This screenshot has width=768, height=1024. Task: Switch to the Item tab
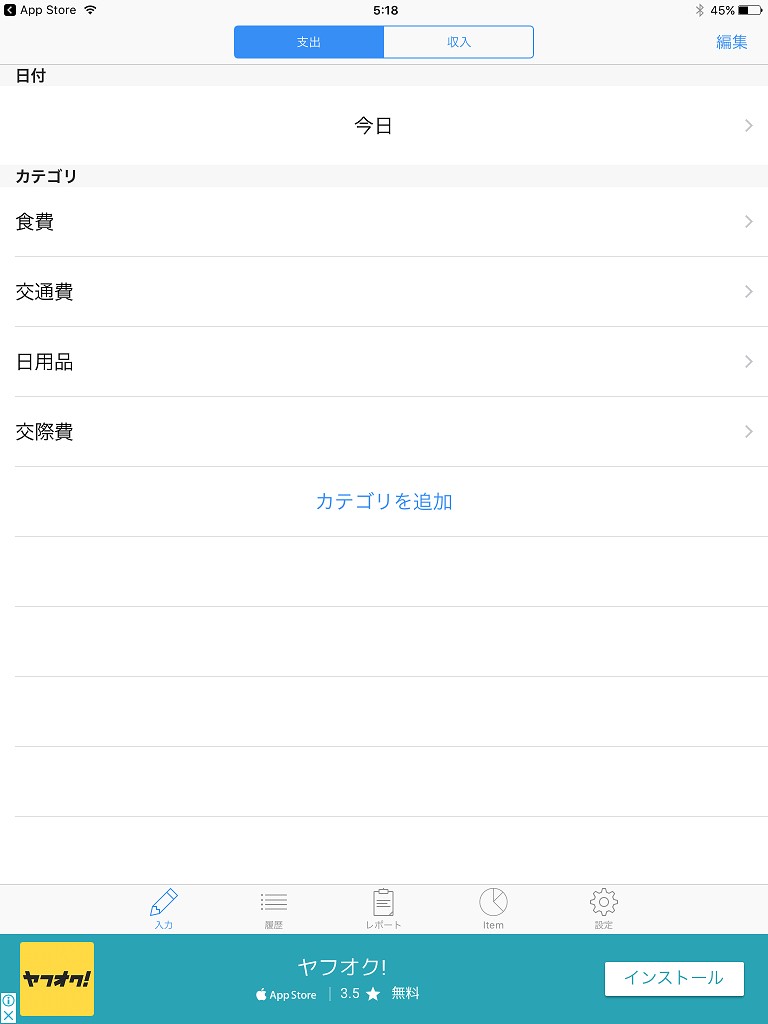[x=493, y=908]
